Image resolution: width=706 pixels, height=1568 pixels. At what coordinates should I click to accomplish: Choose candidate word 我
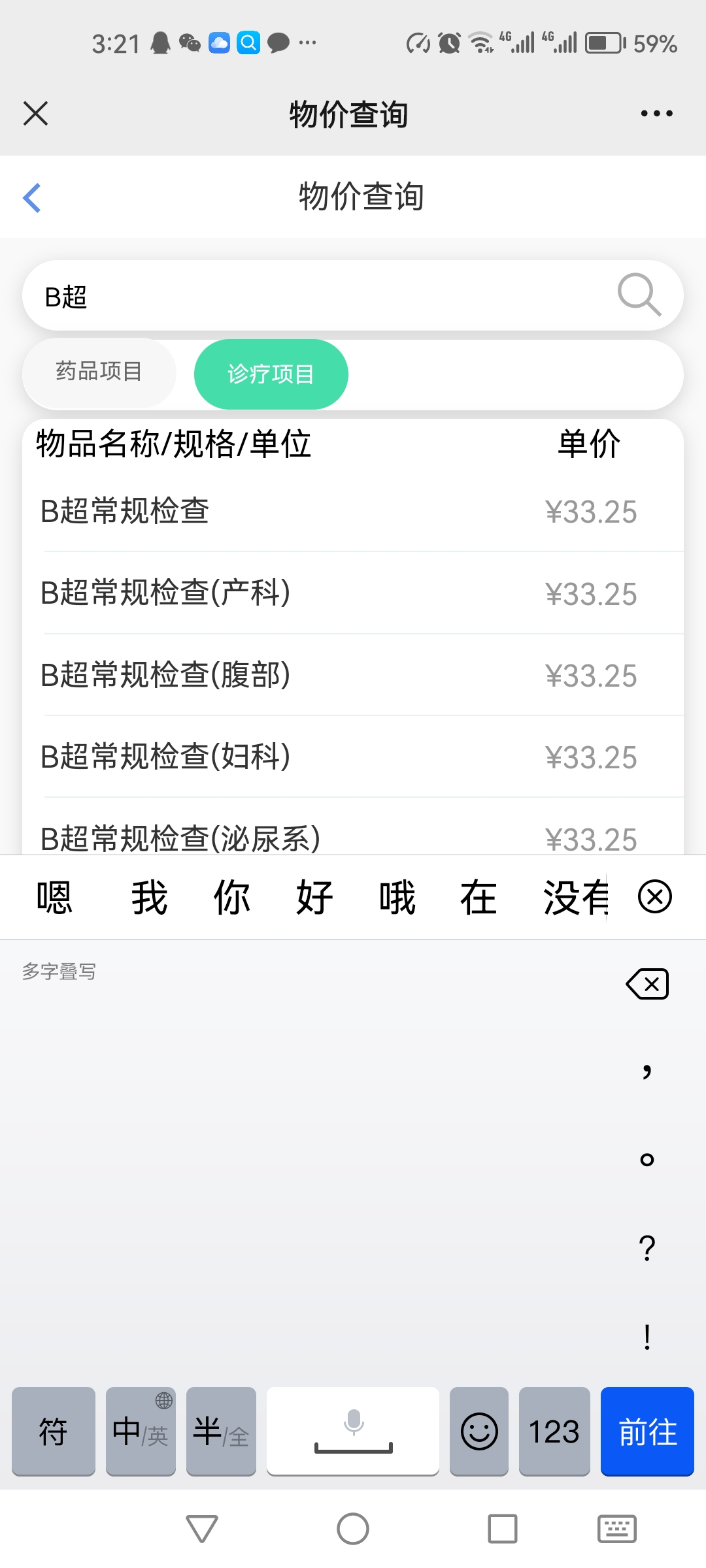pyautogui.click(x=150, y=897)
